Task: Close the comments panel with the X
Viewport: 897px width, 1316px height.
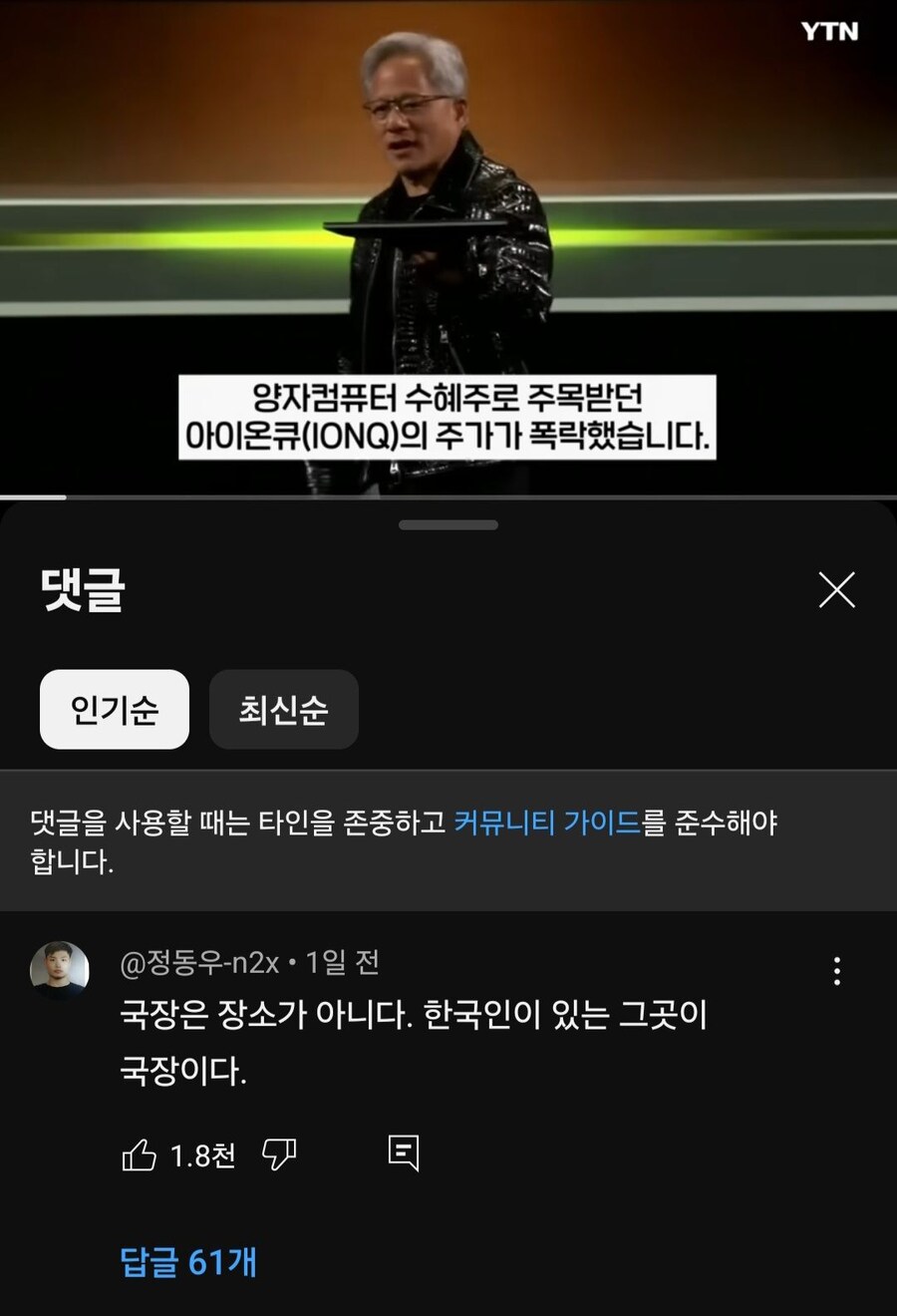Action: [837, 588]
